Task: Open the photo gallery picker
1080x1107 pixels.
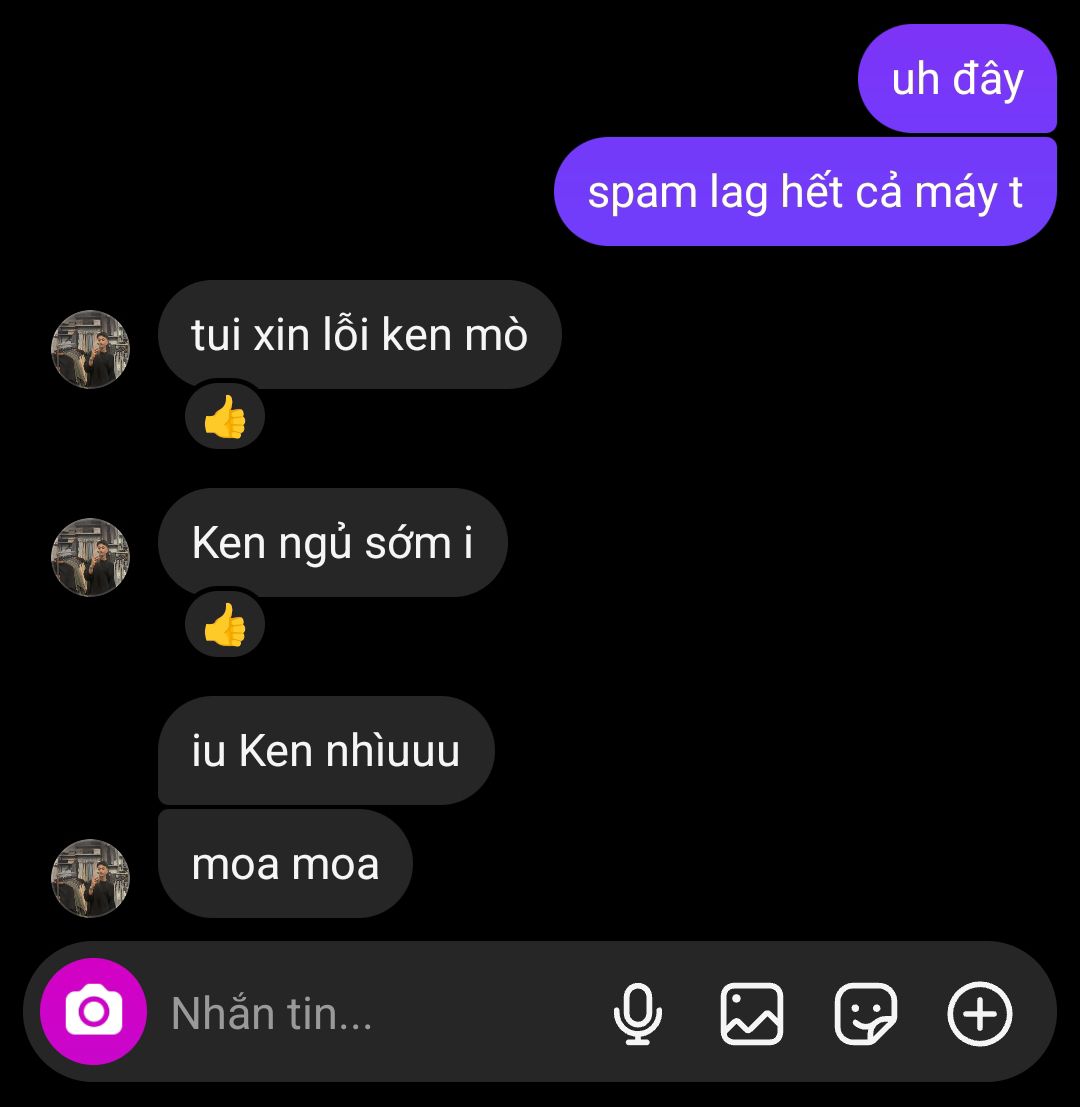Action: (x=751, y=1013)
